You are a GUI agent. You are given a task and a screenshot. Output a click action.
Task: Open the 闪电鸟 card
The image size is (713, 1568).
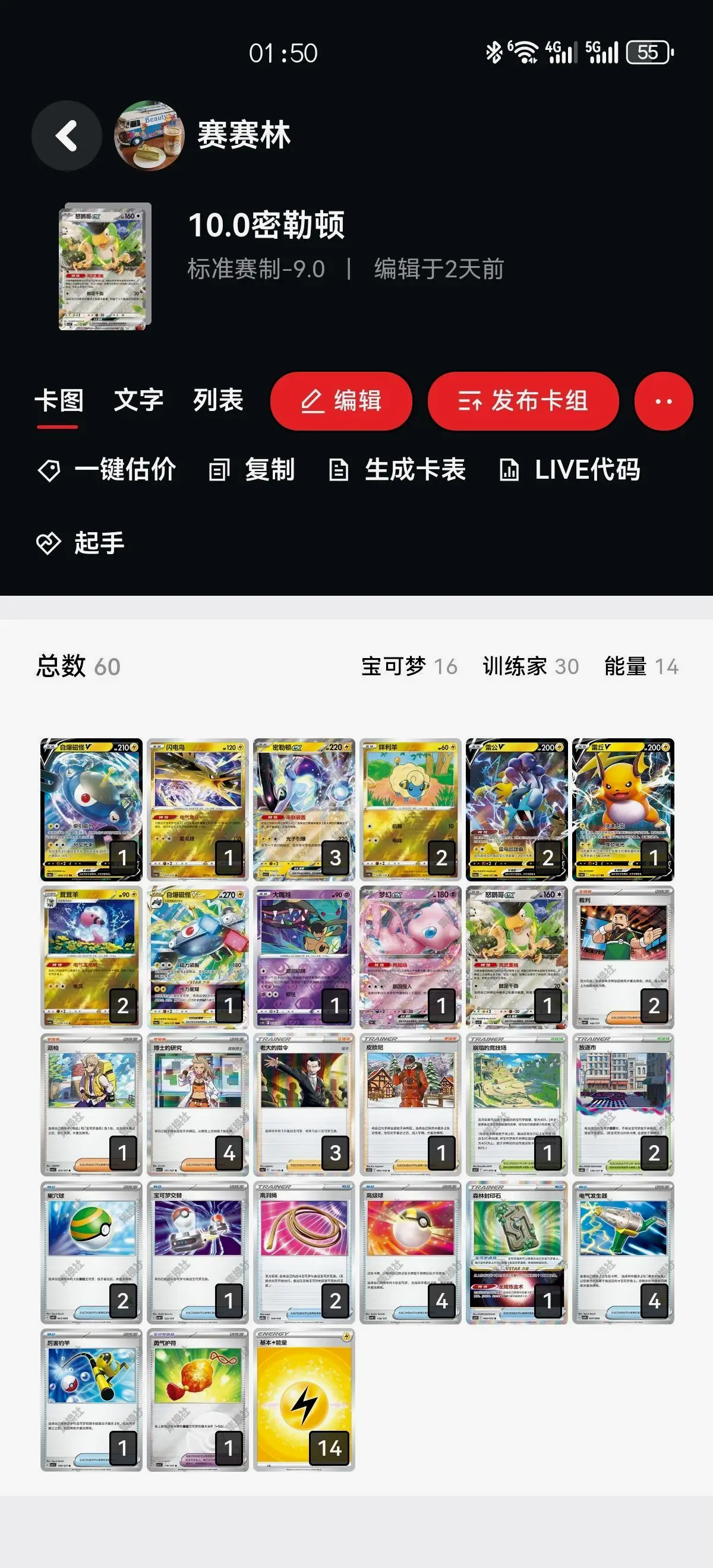(198, 809)
